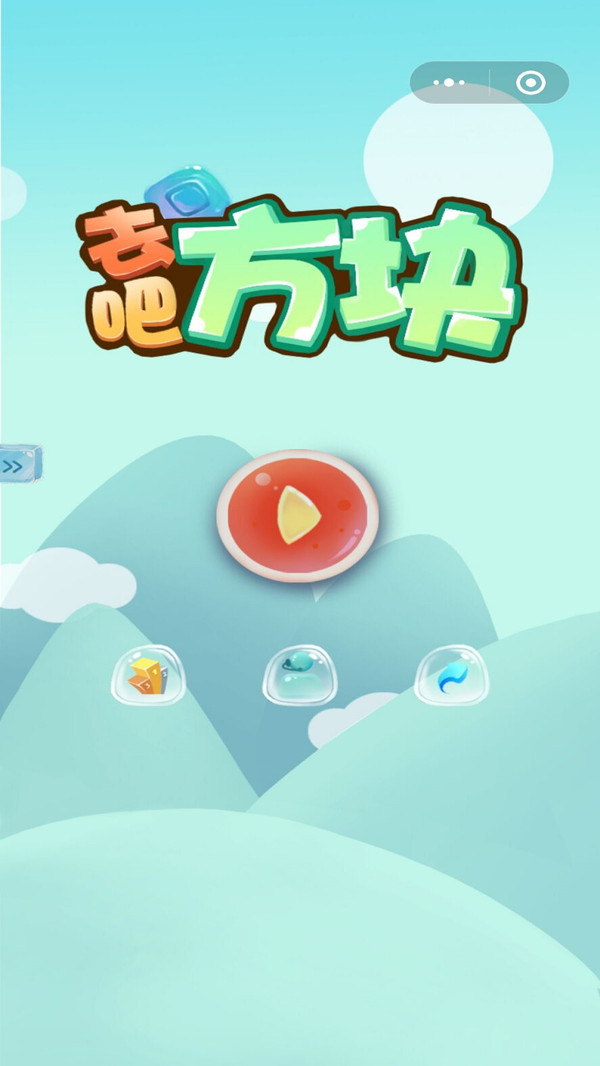Open the leaderboard ranking bubble
The height and width of the screenshot is (1066, 600).
[149, 675]
